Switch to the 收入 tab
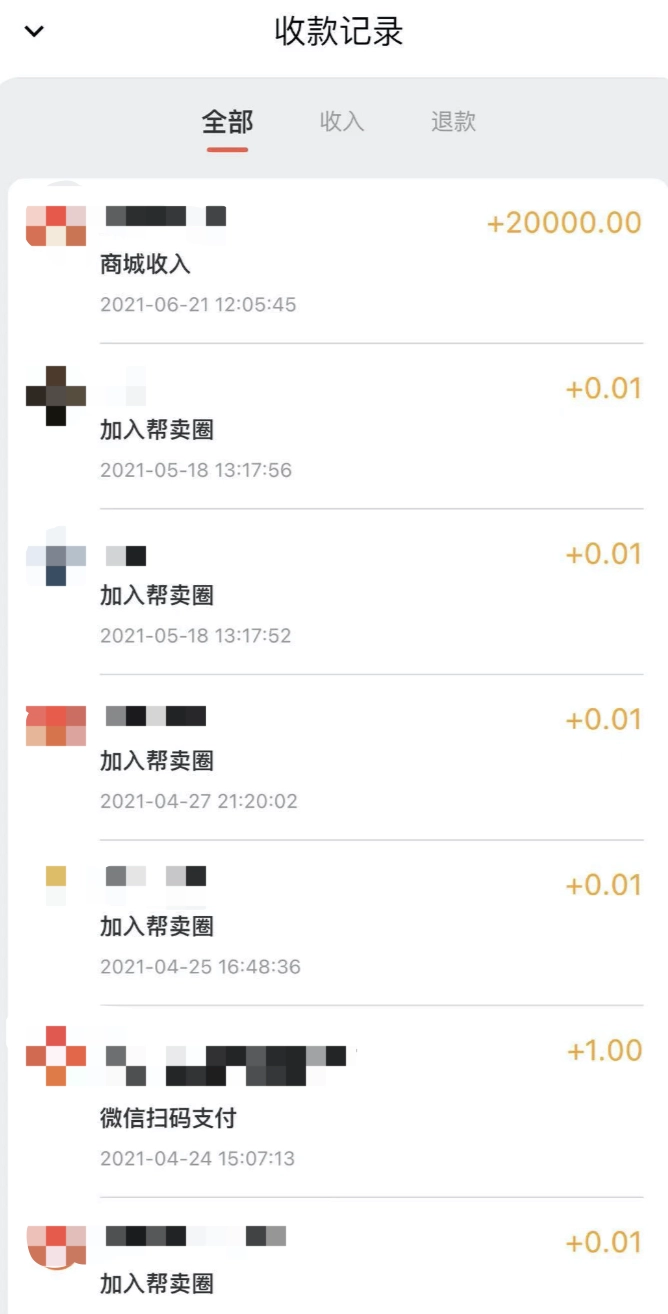 point(342,122)
